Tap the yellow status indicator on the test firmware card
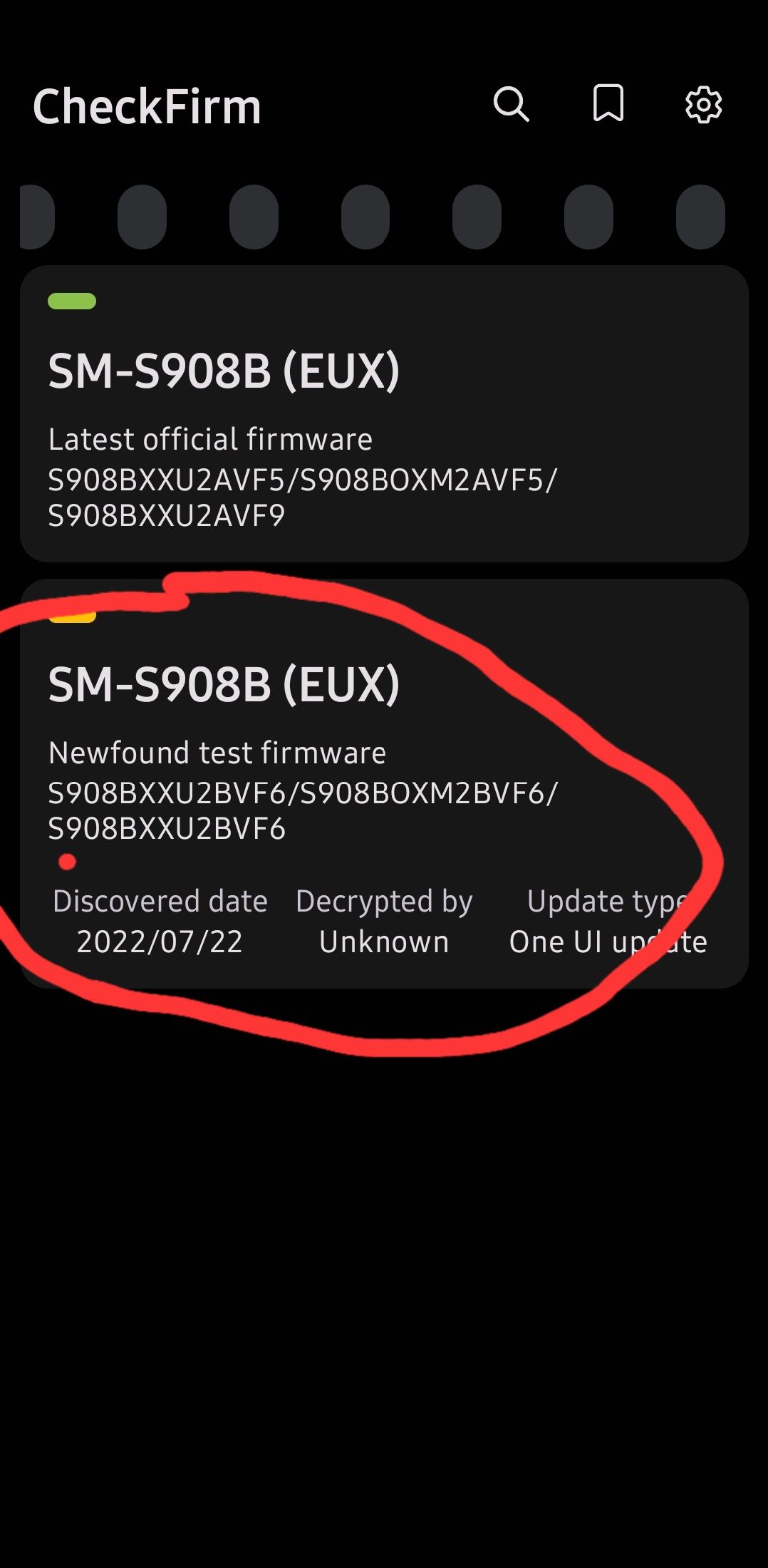 pos(72,619)
